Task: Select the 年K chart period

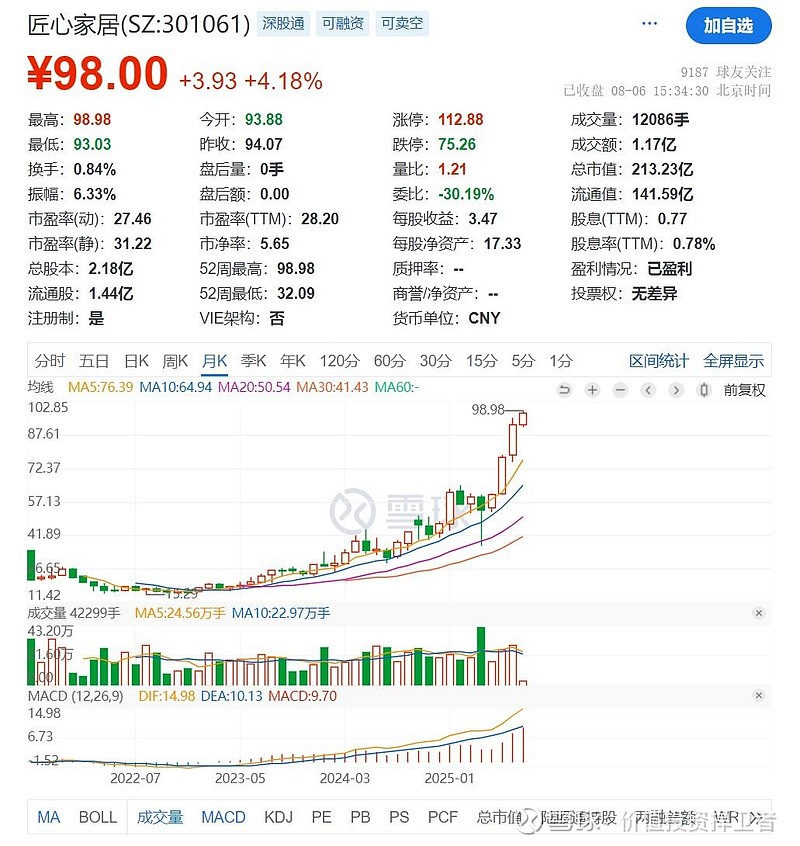Action: coord(293,361)
